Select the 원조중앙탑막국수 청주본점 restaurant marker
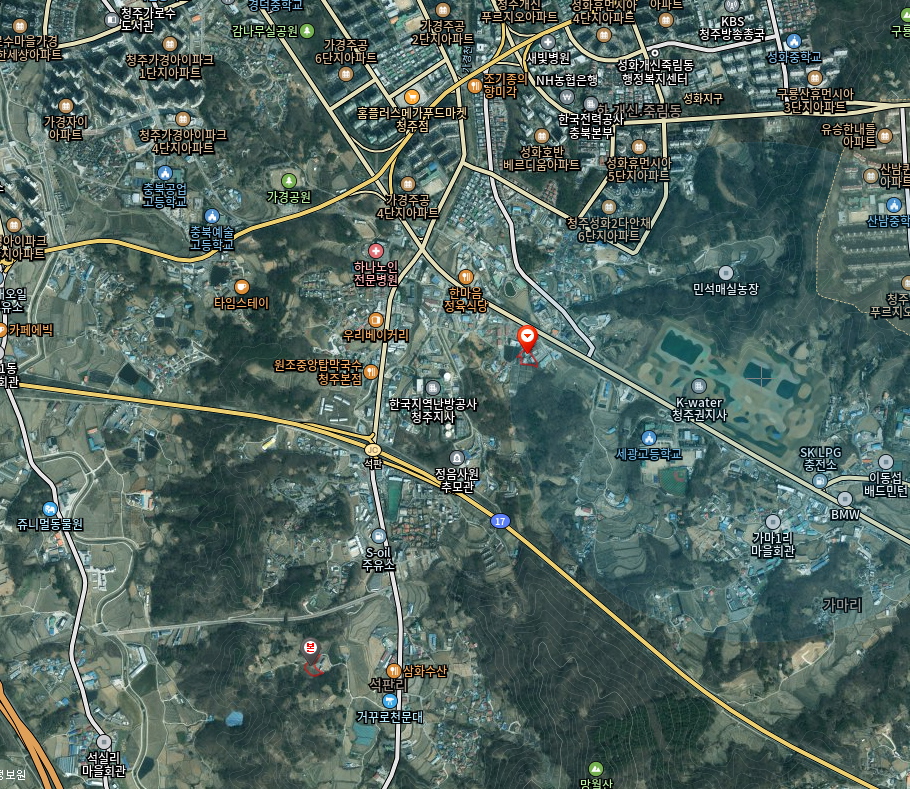 (x=371, y=372)
